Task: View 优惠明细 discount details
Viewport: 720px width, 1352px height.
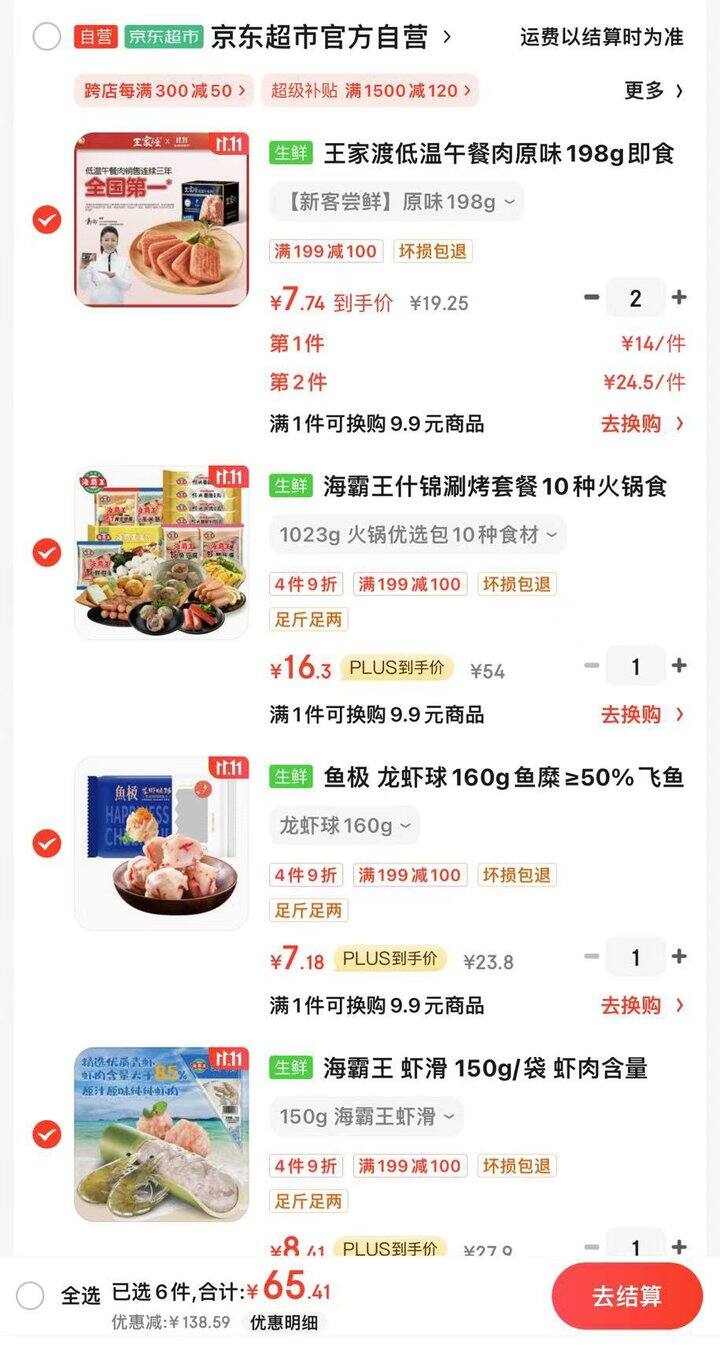Action: click(x=284, y=1322)
